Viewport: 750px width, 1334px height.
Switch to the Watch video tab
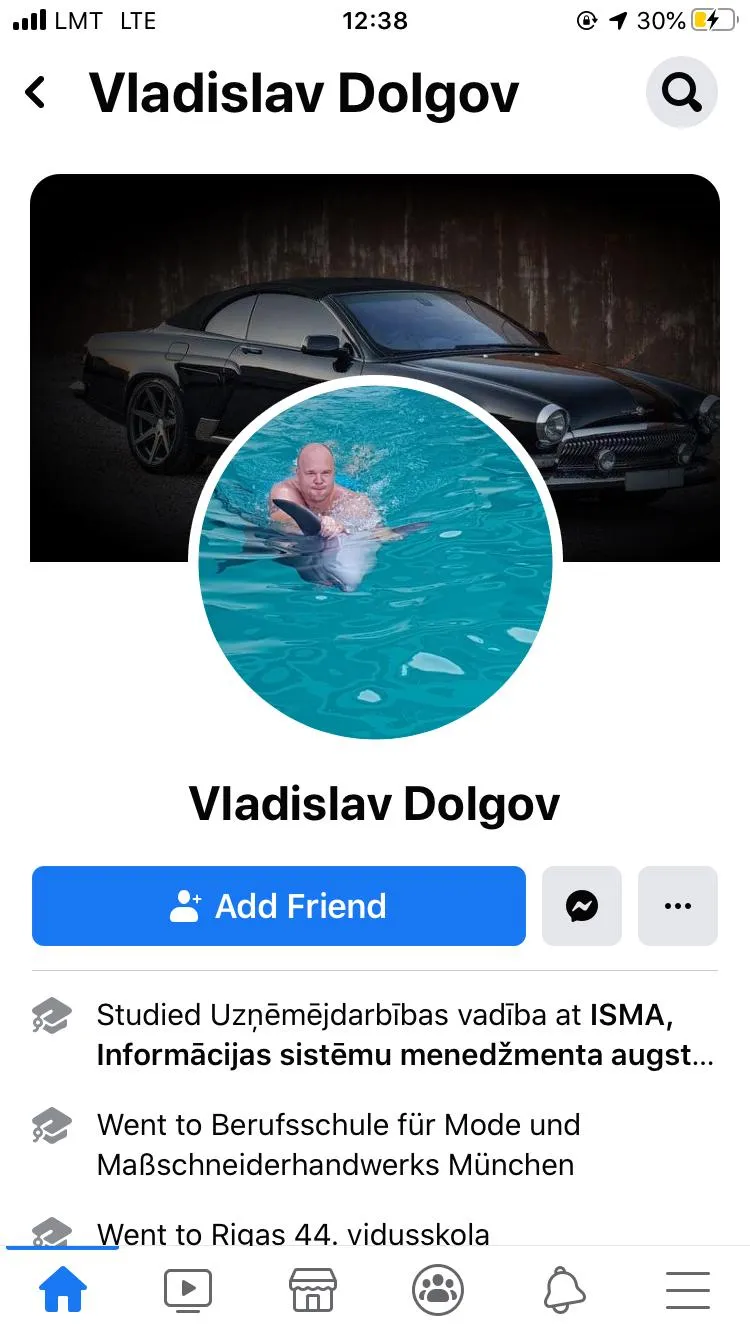[188, 1290]
